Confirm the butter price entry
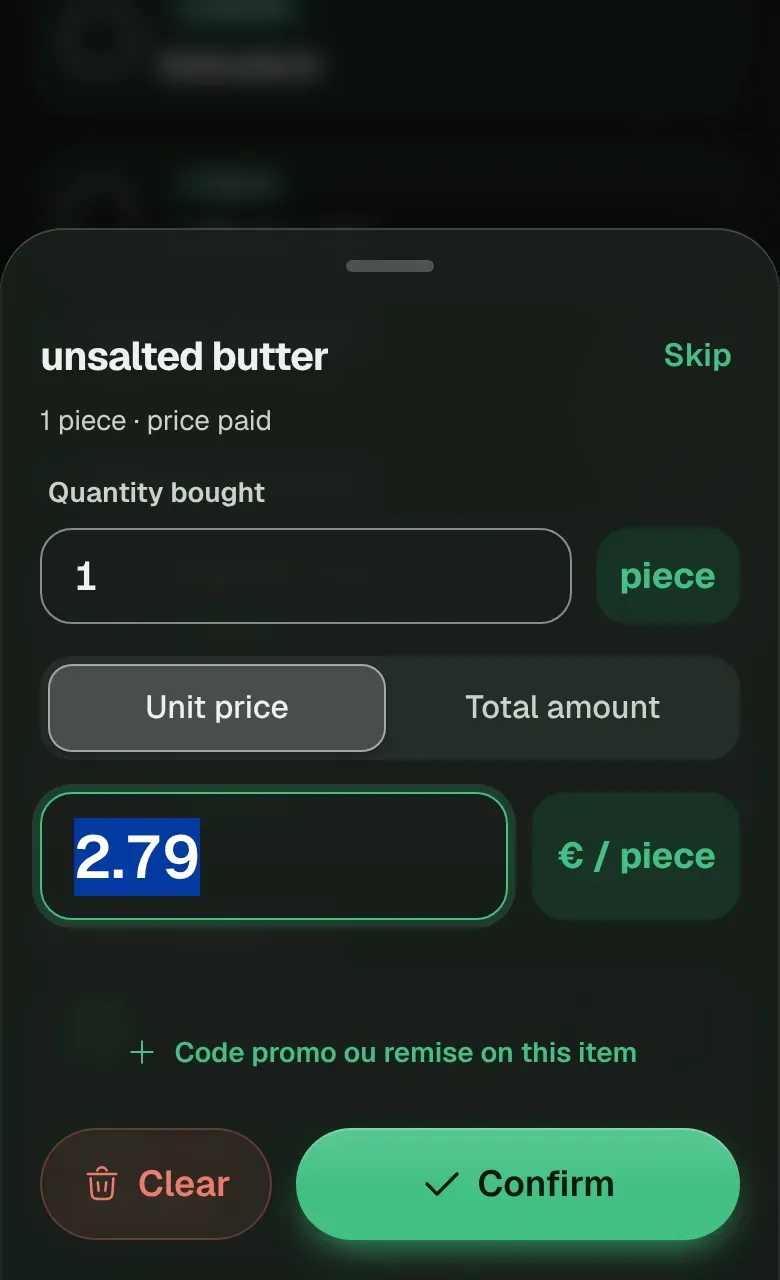Viewport: 780px width, 1280px height. pyautogui.click(x=518, y=1184)
